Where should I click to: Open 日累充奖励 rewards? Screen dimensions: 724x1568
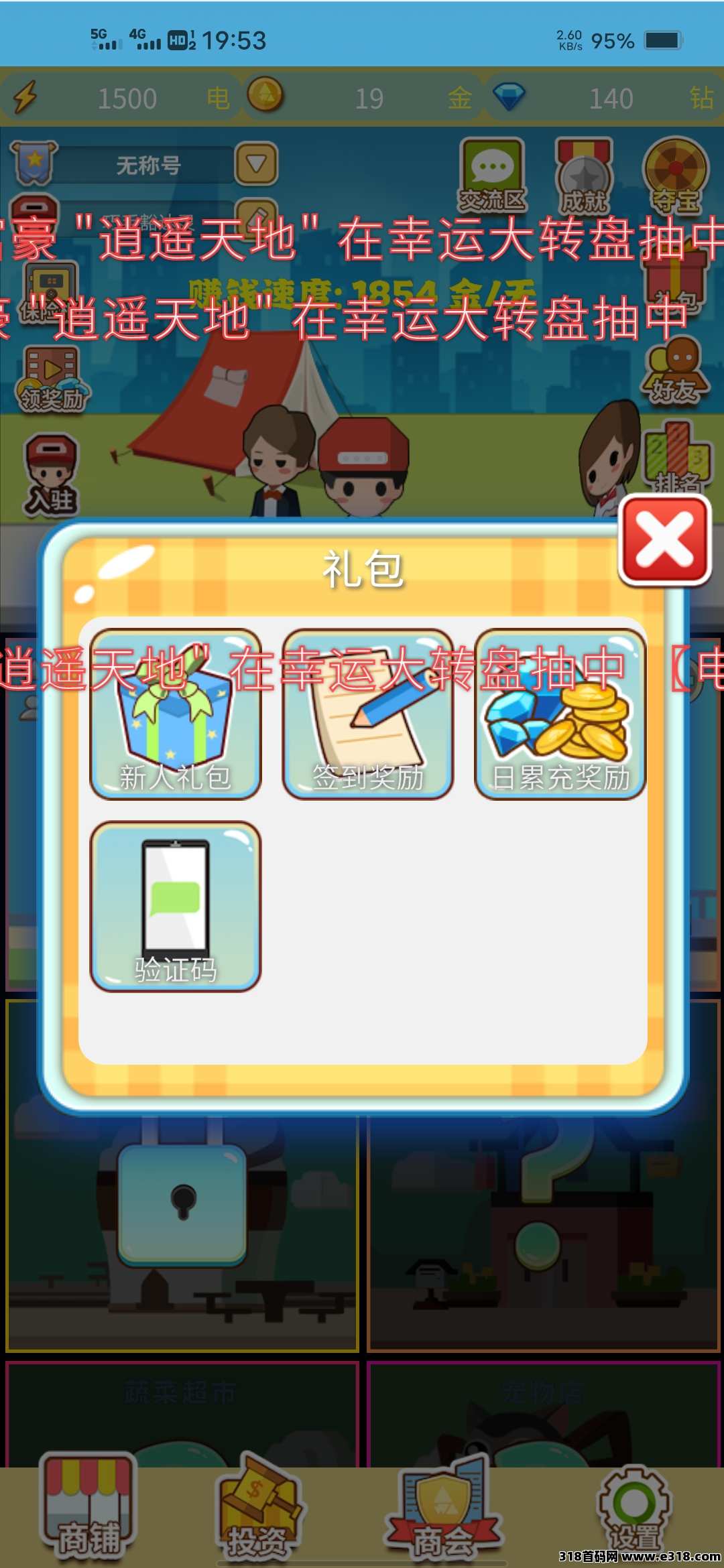(x=560, y=714)
